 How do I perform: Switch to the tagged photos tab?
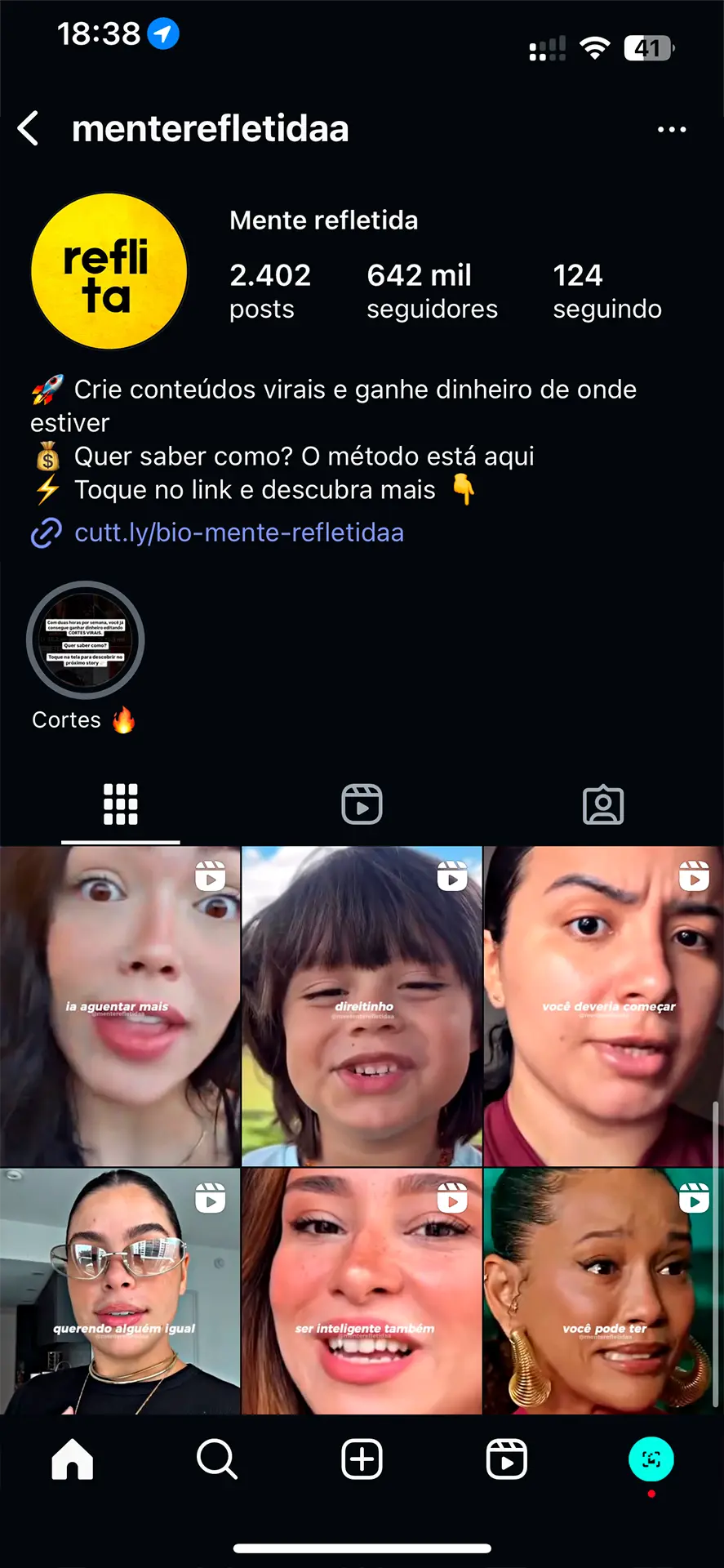603,804
